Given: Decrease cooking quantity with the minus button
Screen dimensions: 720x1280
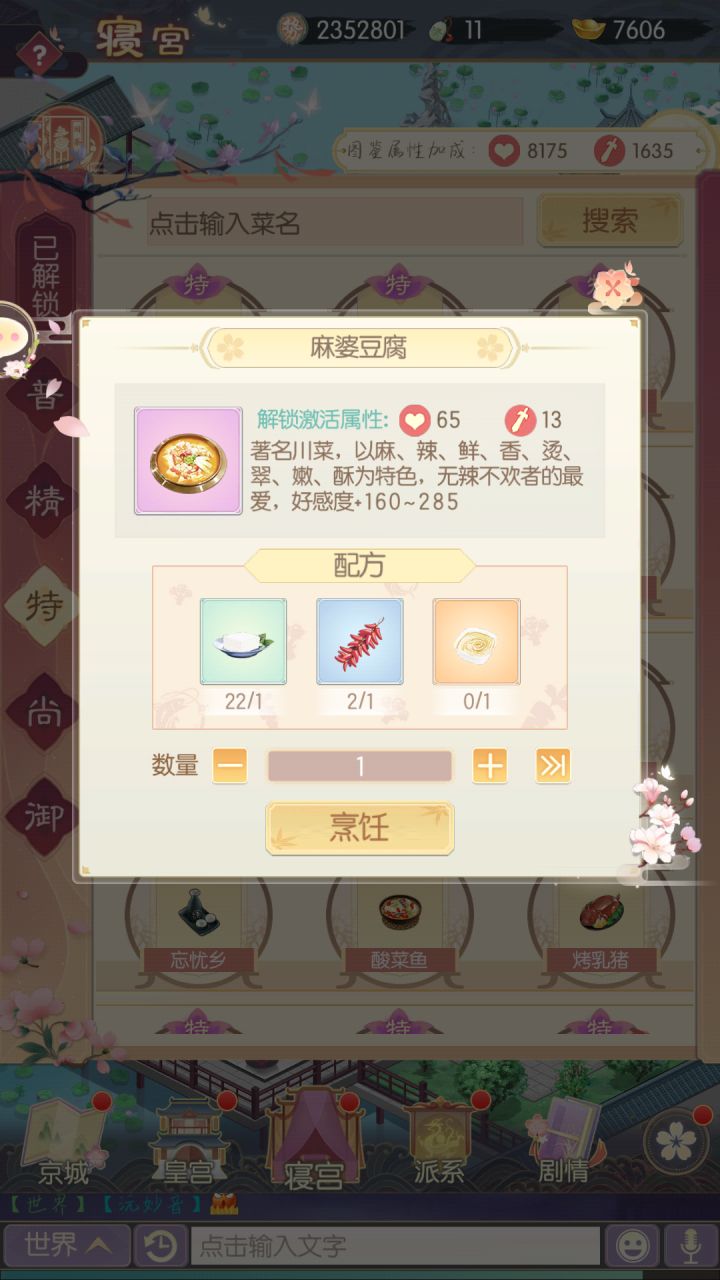Looking at the screenshot, I should coord(230,765).
